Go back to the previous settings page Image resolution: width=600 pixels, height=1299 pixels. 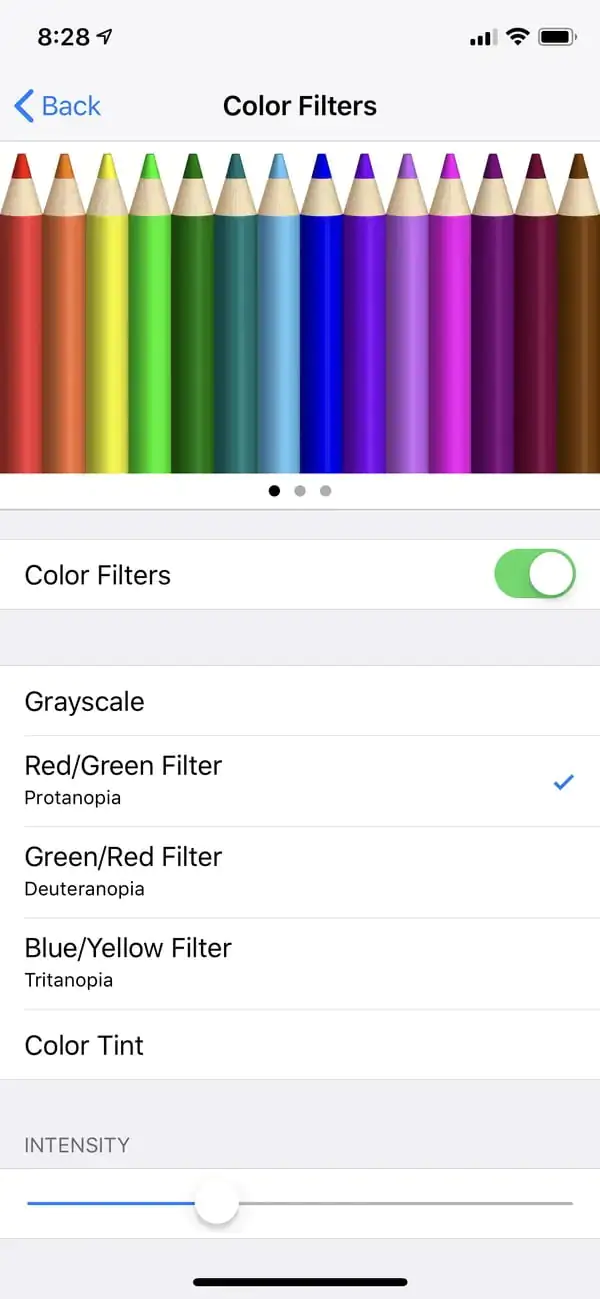click(58, 106)
